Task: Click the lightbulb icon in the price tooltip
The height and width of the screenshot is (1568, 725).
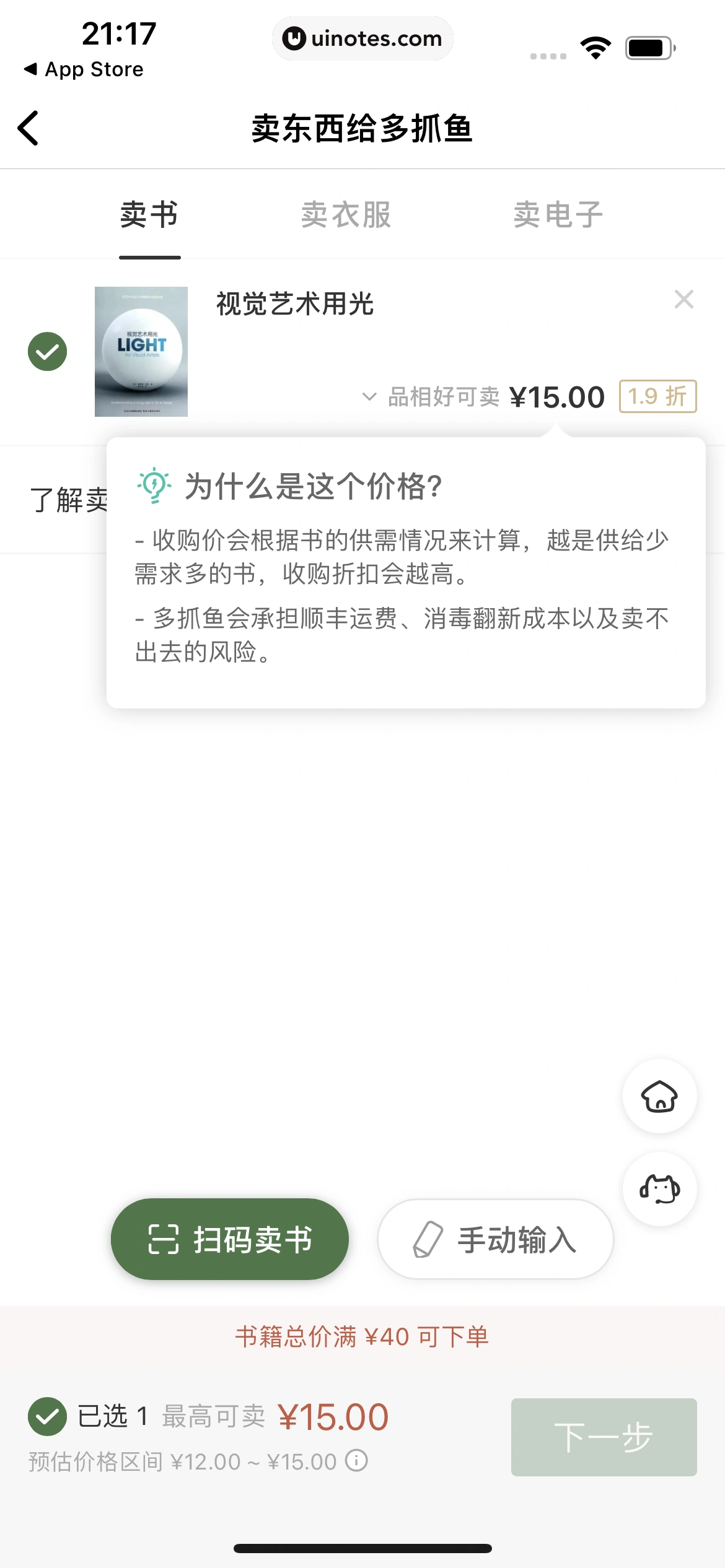Action: pos(154,487)
